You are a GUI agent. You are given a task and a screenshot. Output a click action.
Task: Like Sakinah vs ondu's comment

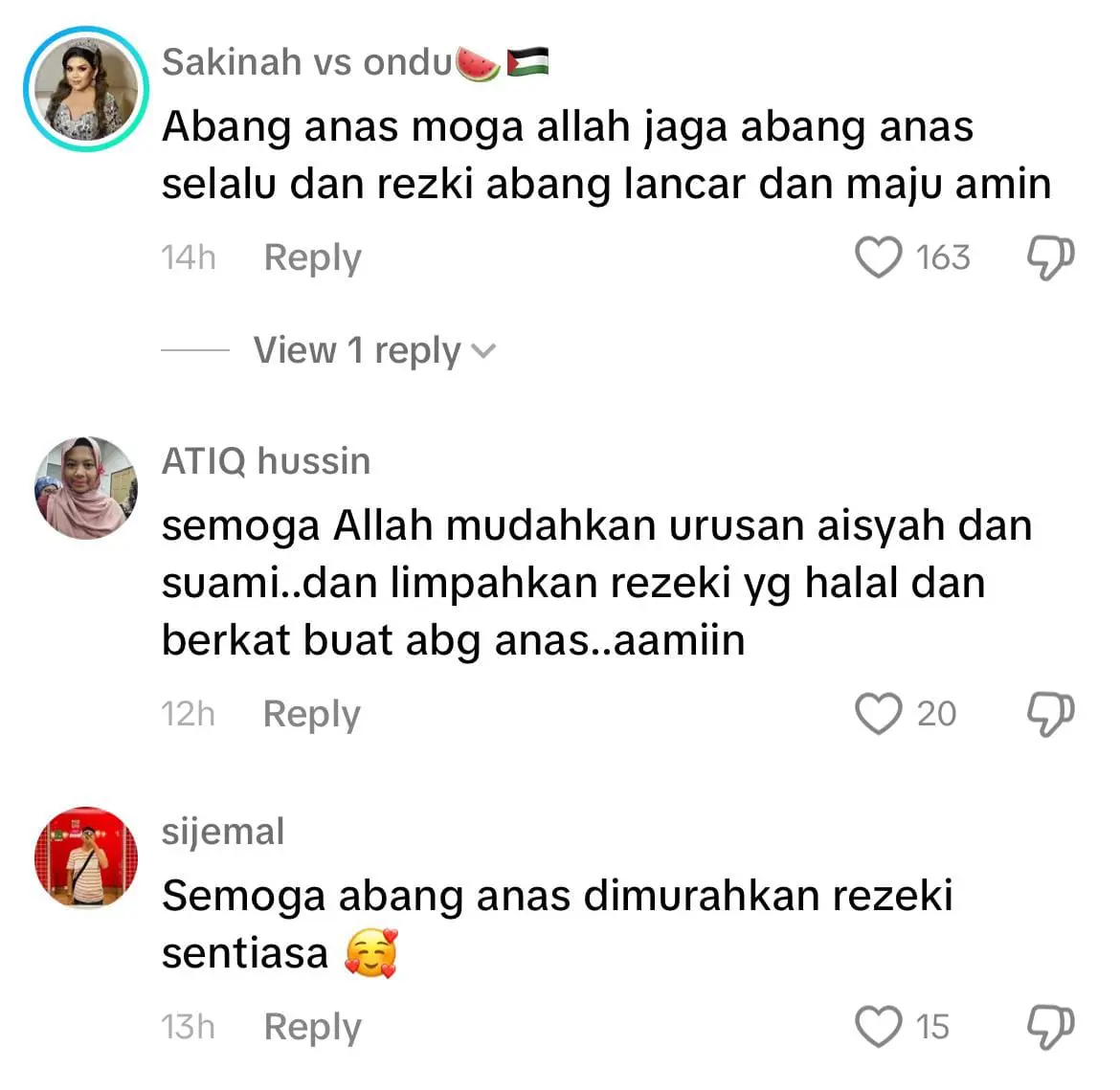tap(878, 257)
